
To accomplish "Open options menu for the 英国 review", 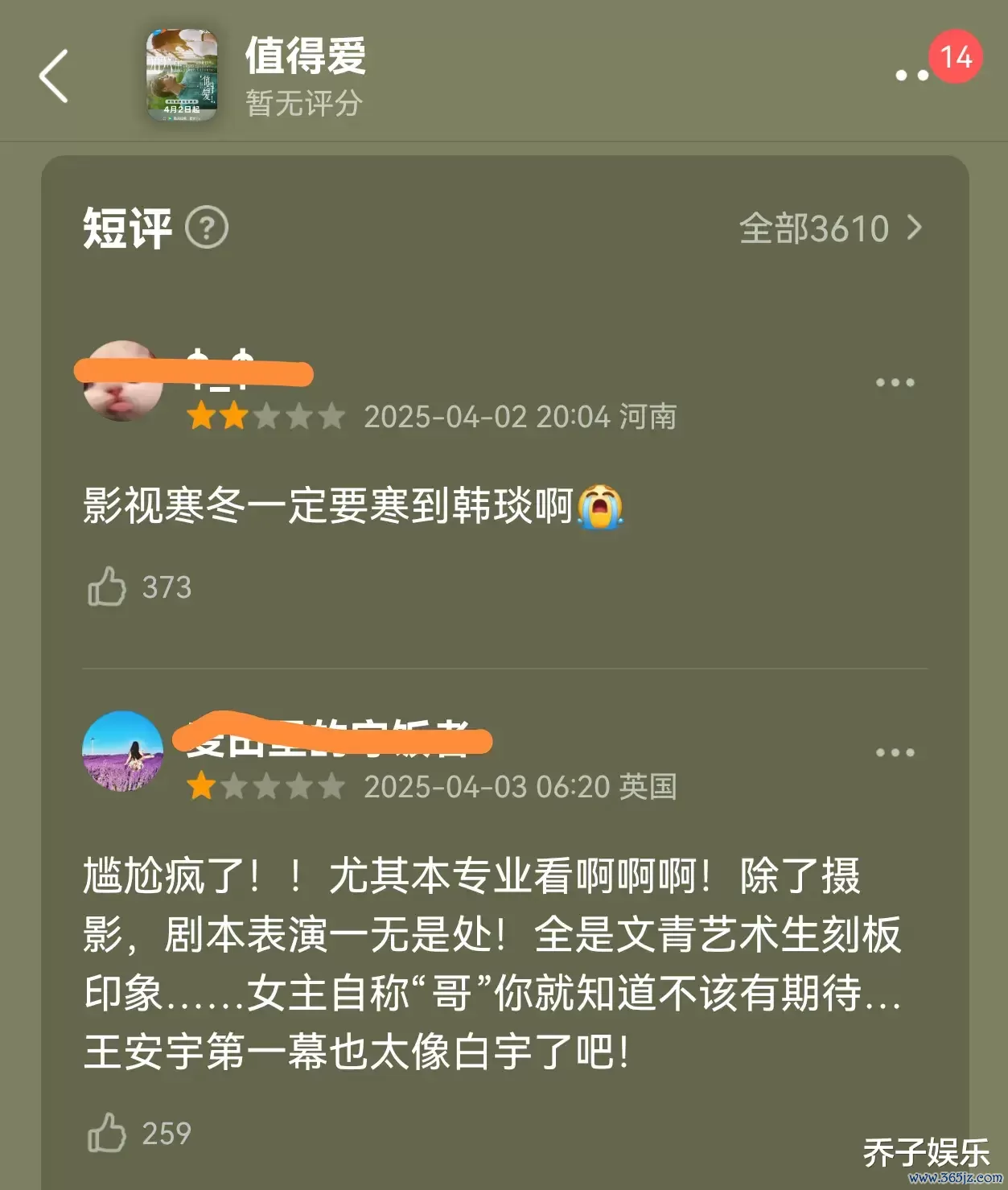I will [x=895, y=753].
